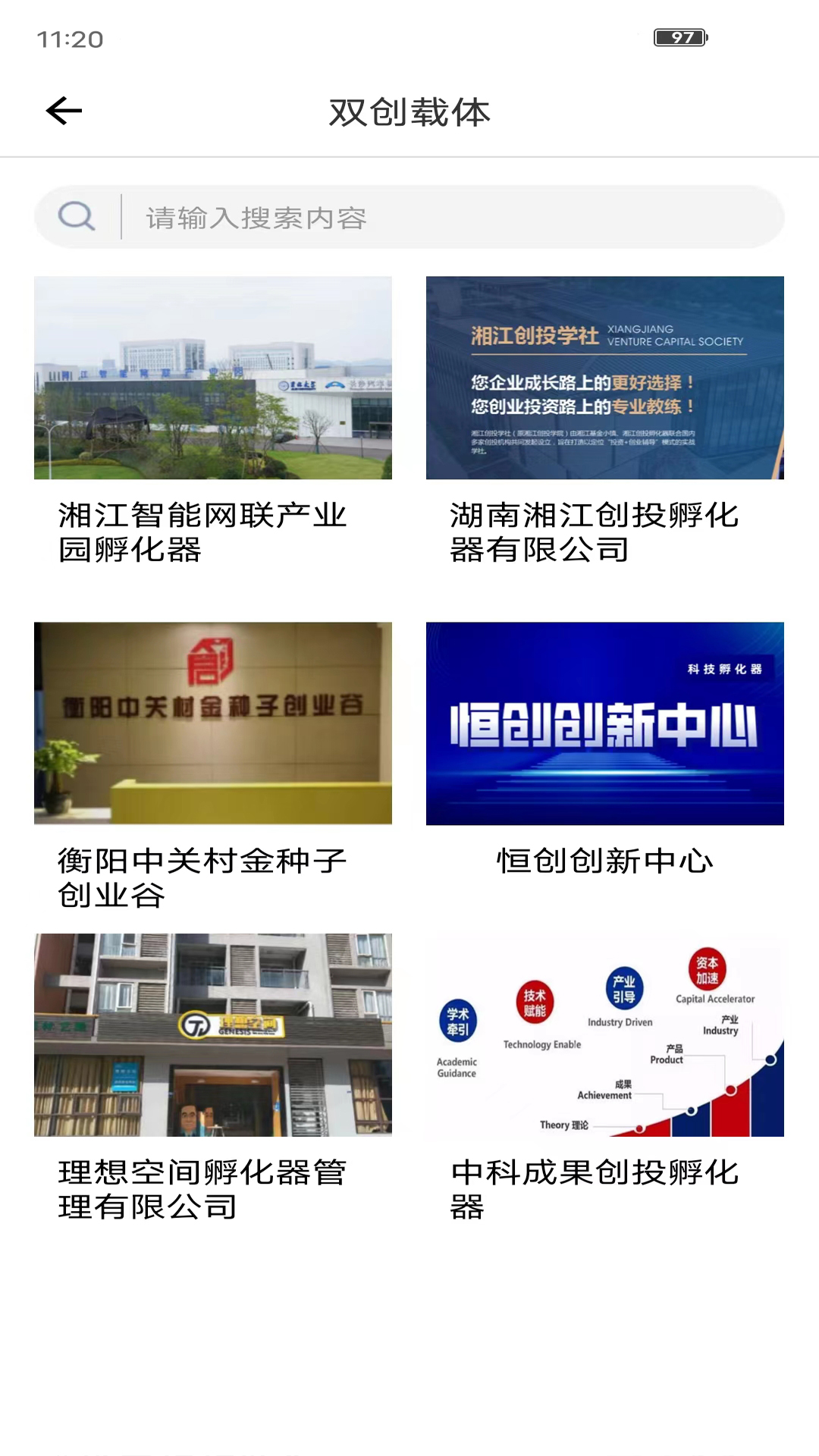Tap the search box 请输入搜索内容
Viewport: 819px width, 1456px height.
(409, 218)
